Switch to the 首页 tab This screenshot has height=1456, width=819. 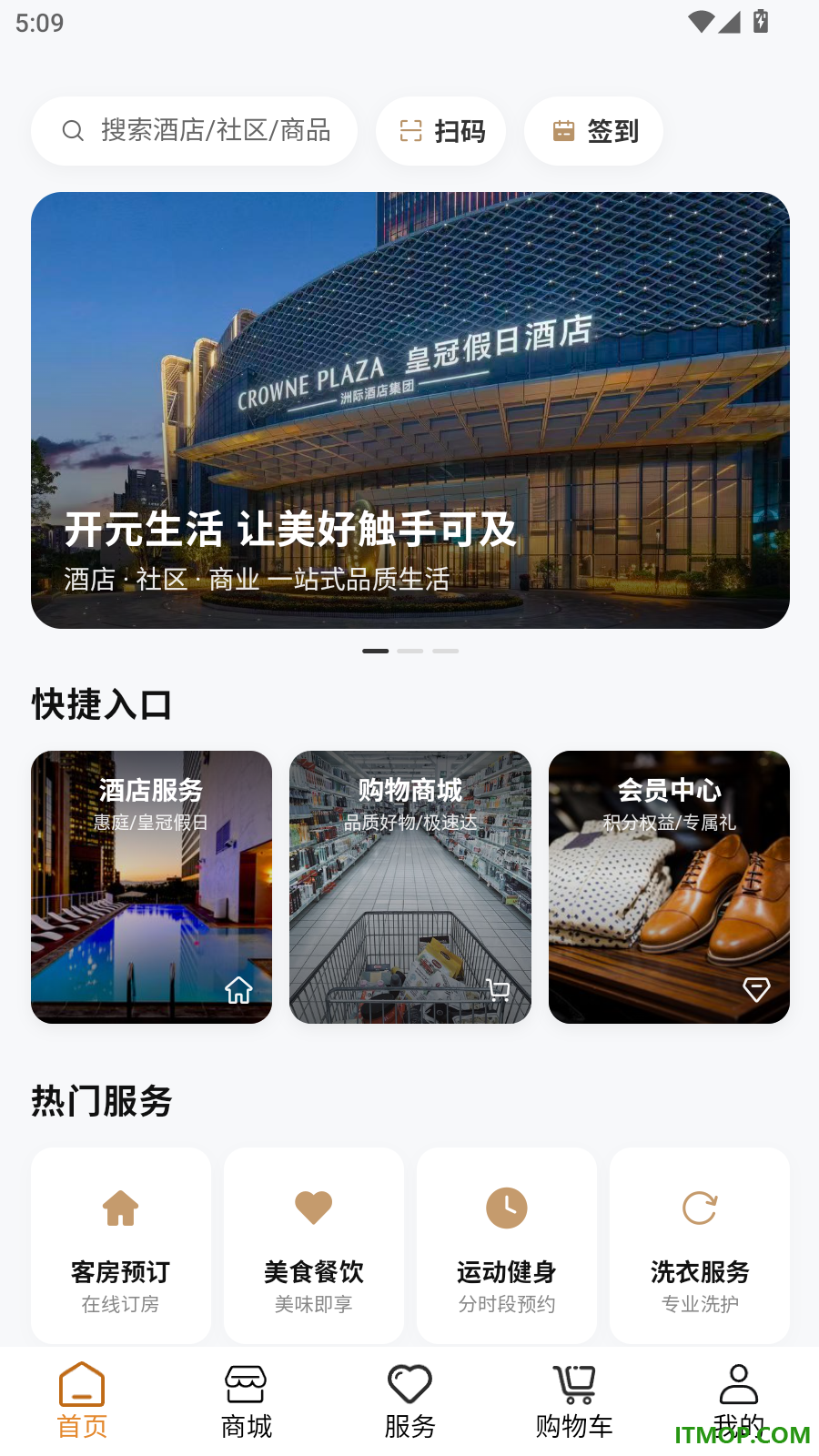[x=82, y=1401]
